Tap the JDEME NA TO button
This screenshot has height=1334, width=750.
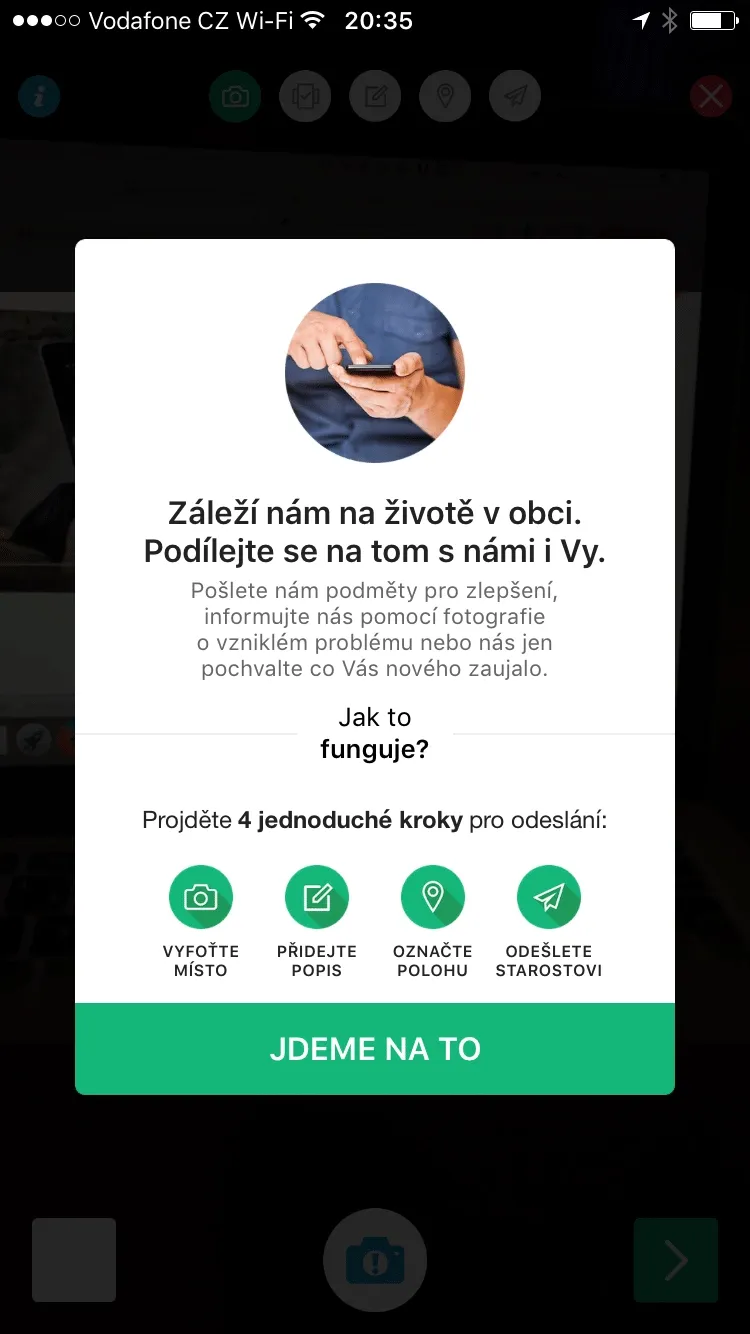[375, 1048]
